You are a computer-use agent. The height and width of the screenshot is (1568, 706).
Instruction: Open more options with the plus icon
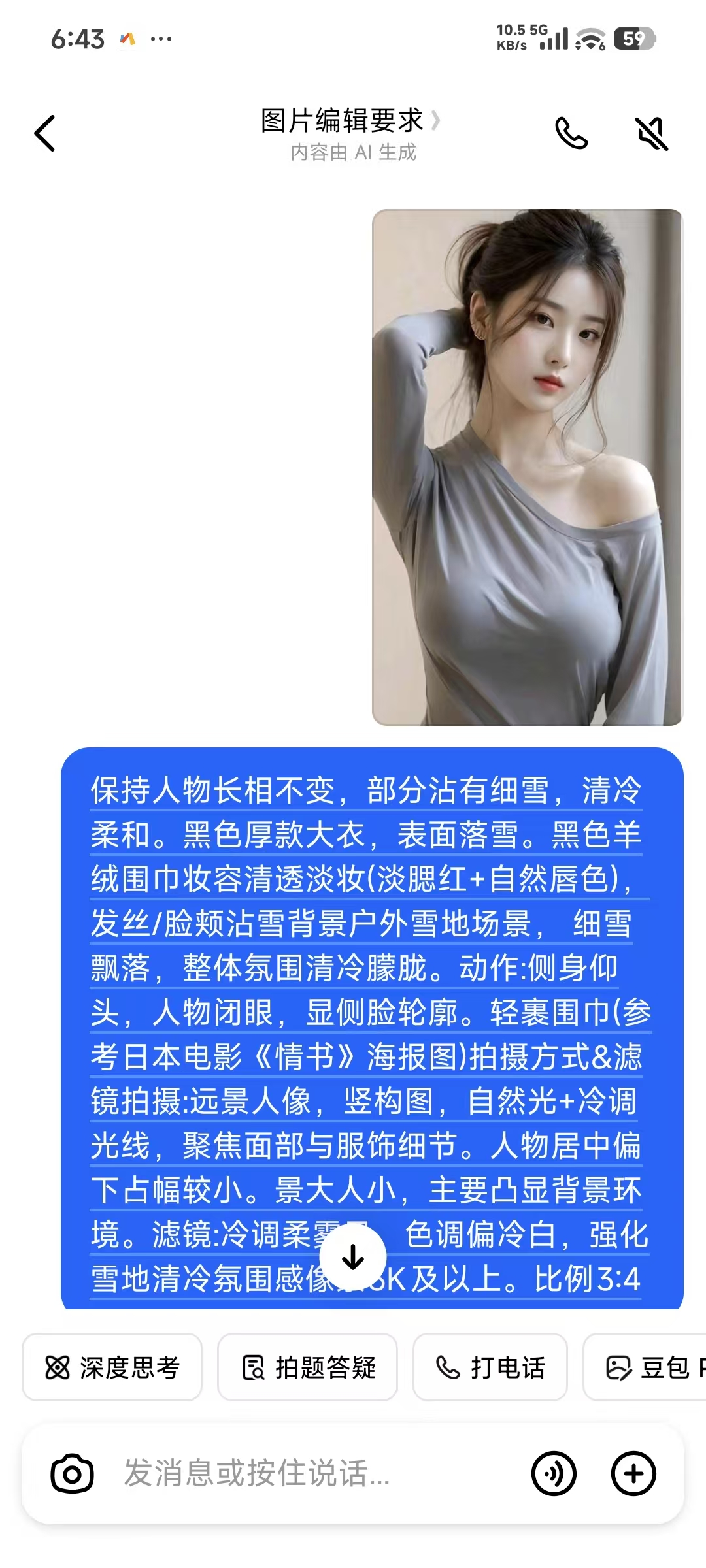(633, 1473)
